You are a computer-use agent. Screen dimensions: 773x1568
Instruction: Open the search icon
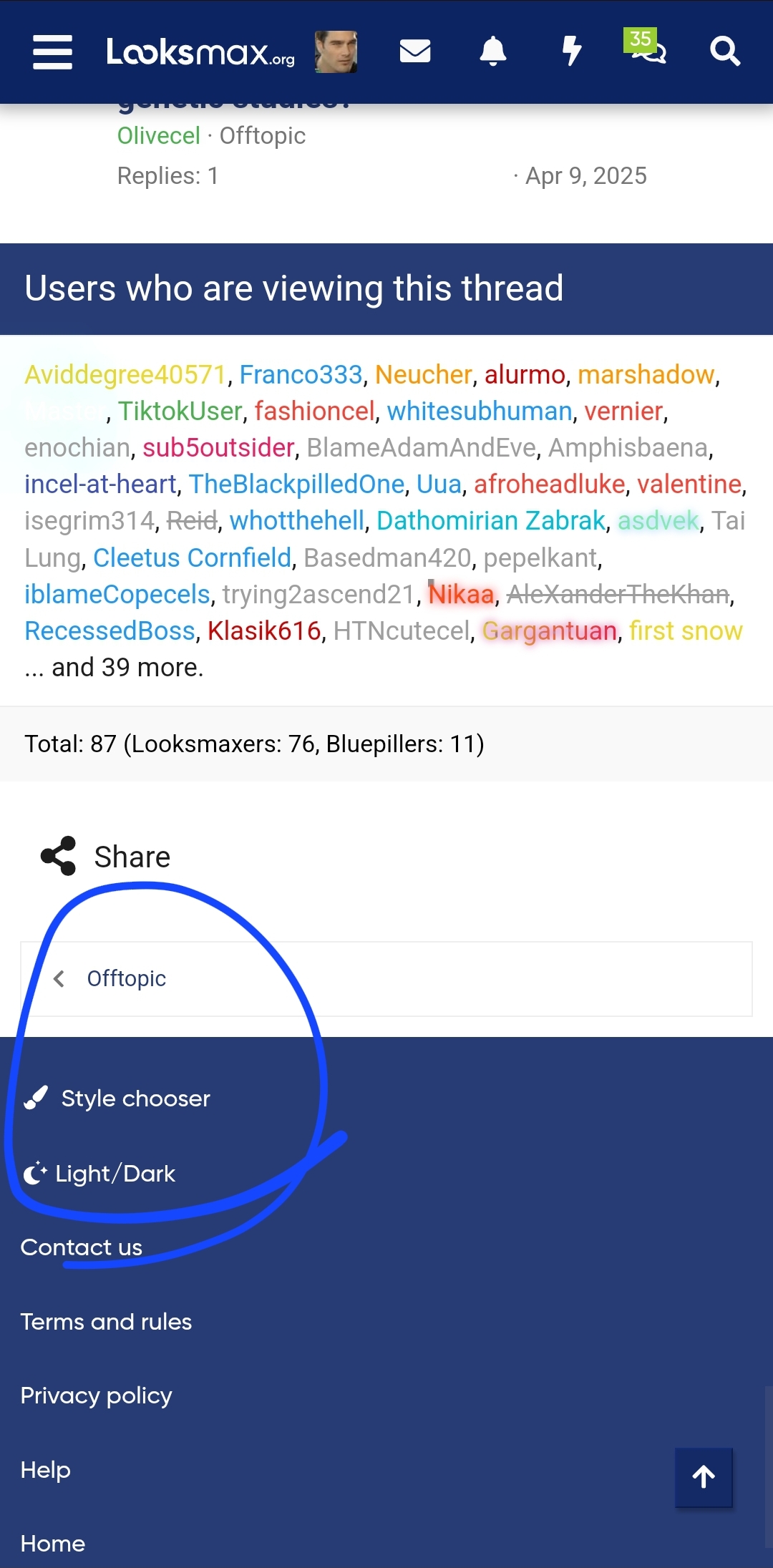[x=724, y=52]
